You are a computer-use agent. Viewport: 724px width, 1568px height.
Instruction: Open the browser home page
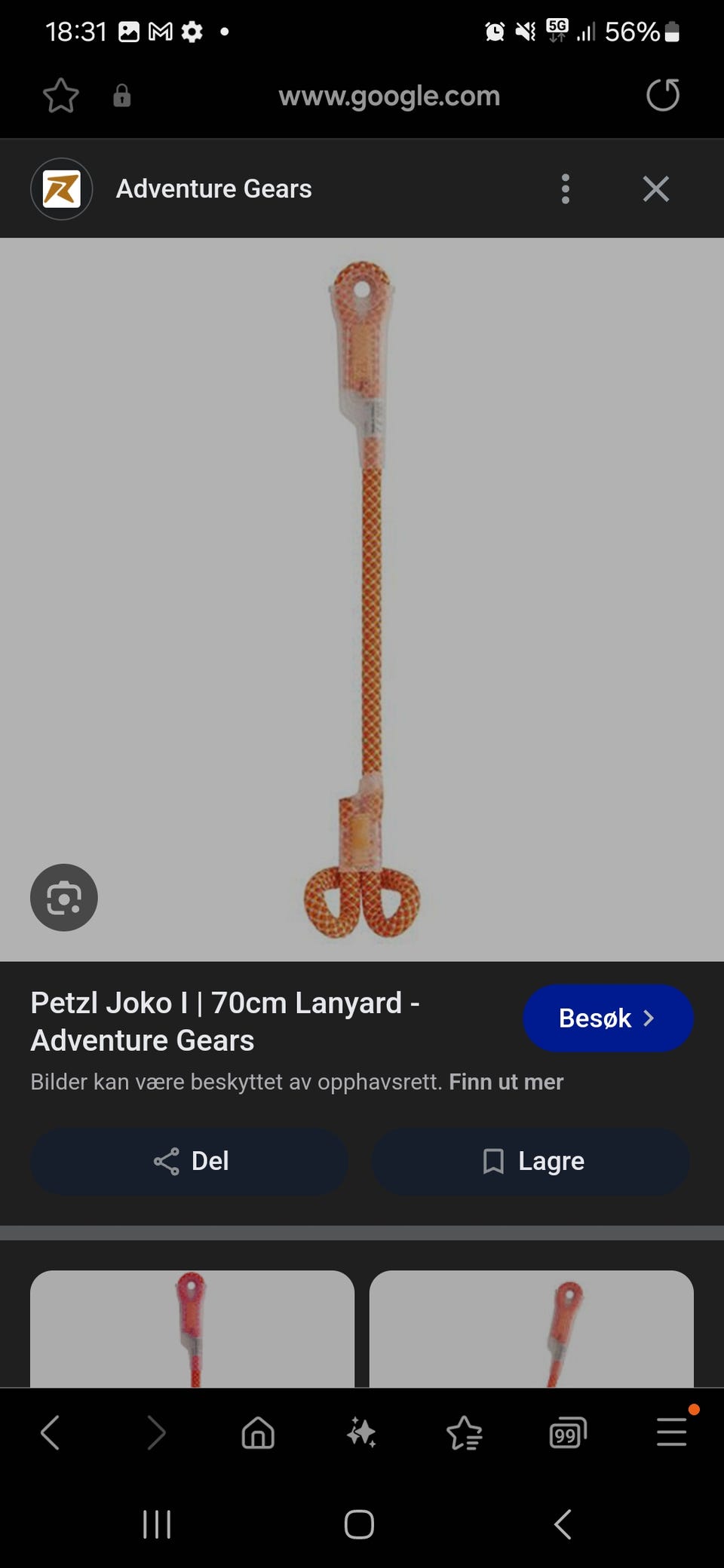(258, 1432)
